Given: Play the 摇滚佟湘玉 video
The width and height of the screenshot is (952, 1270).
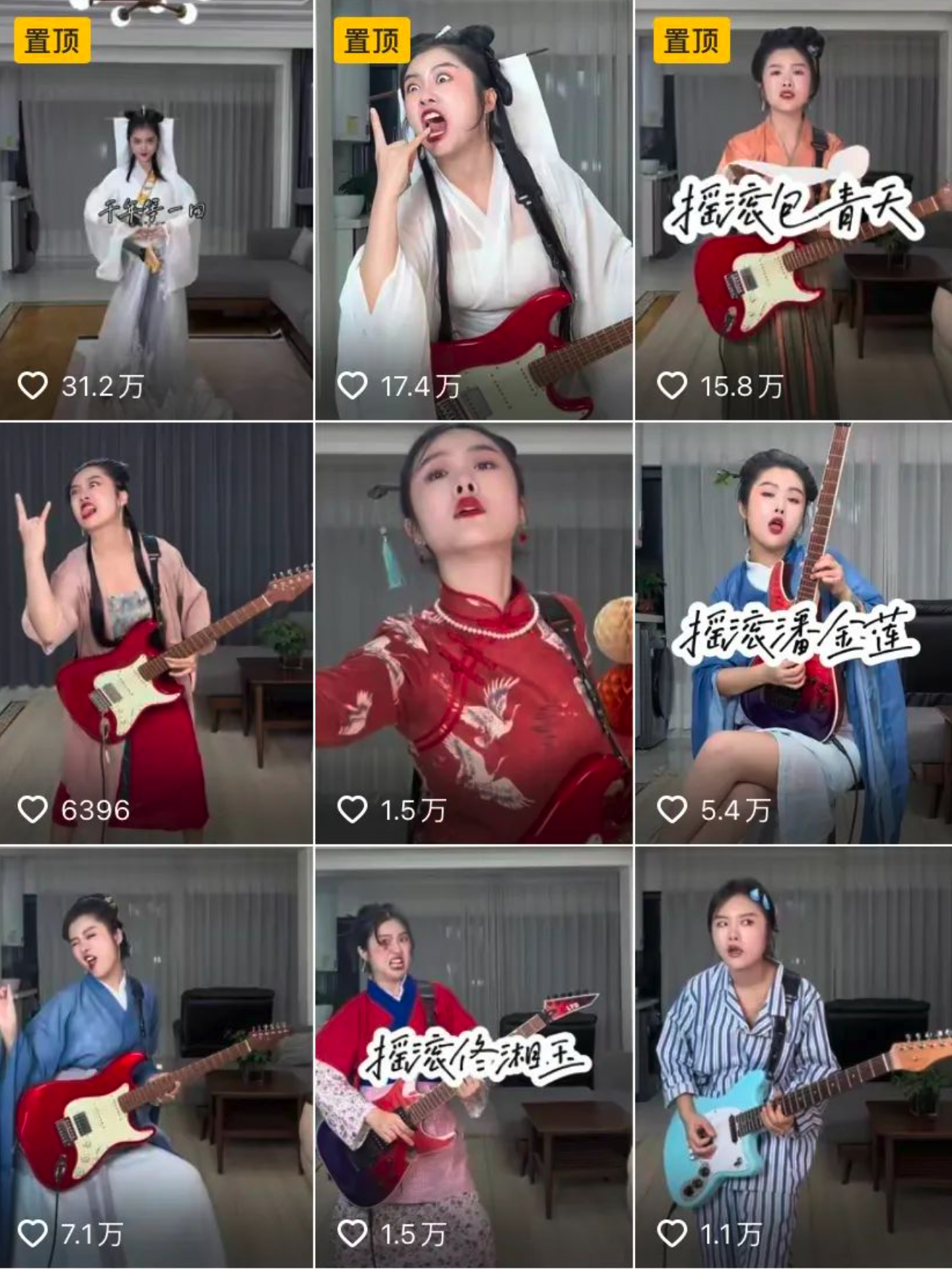Looking at the screenshot, I should pos(474,1056).
